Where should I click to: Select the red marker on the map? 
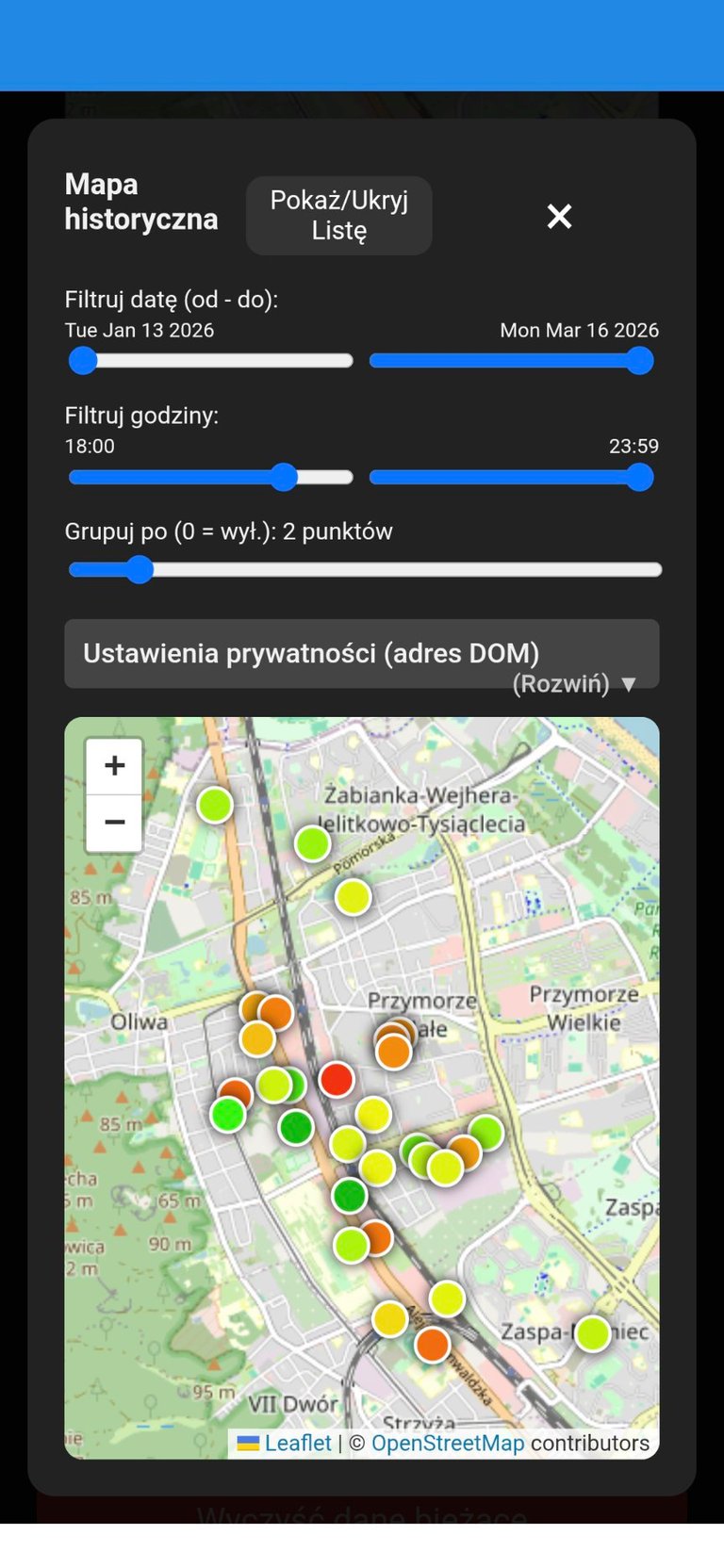click(x=337, y=1079)
